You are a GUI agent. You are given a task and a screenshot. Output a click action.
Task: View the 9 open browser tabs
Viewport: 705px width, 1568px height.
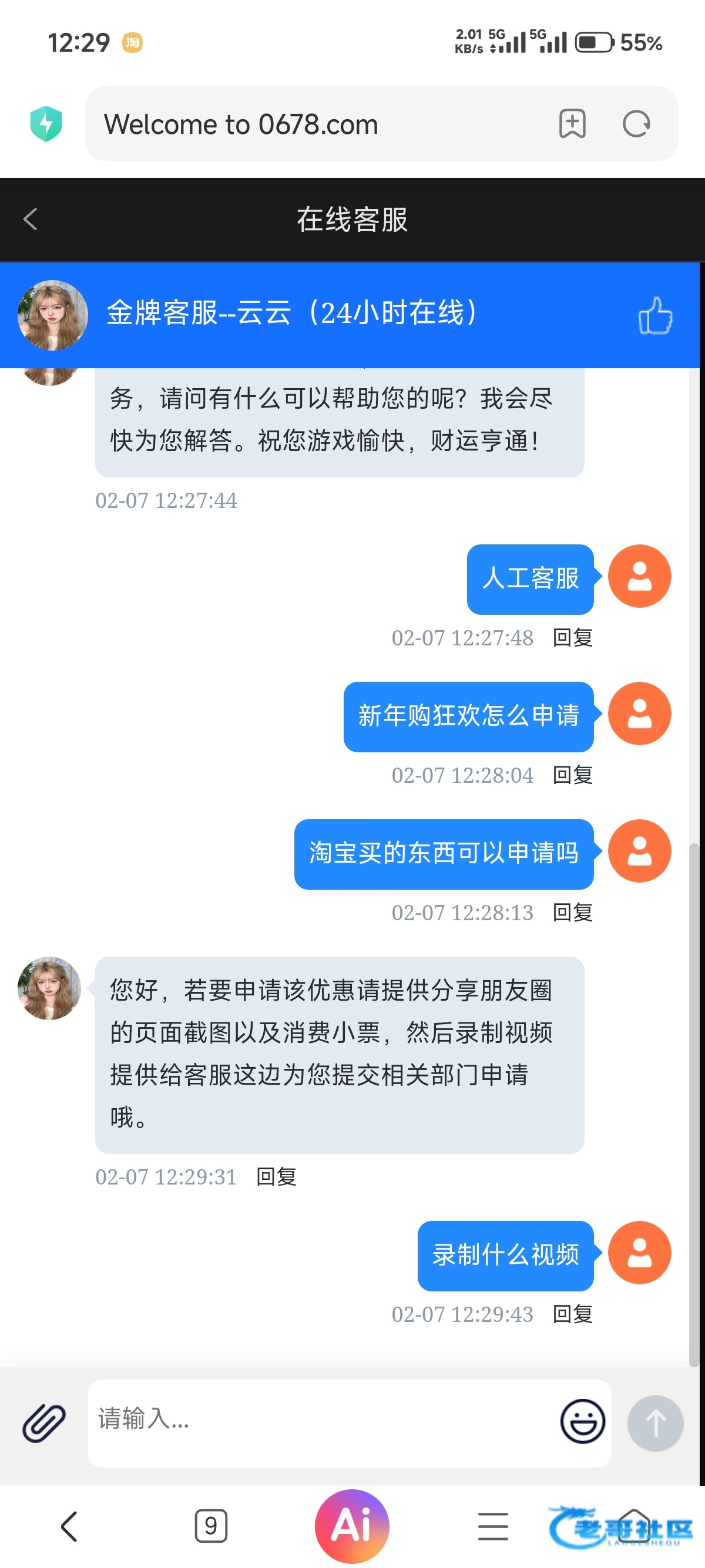click(x=211, y=1526)
